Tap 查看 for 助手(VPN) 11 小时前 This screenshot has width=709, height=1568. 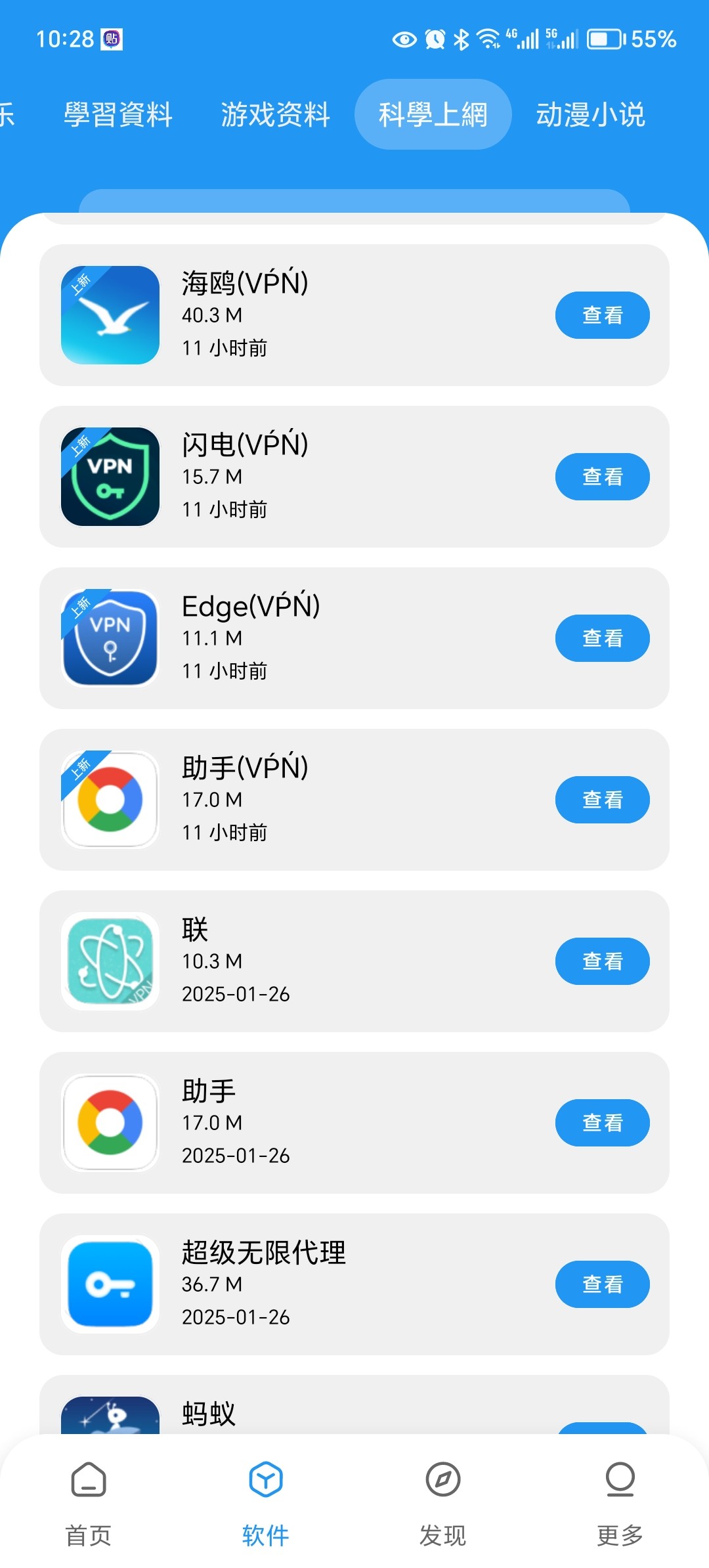tap(603, 800)
